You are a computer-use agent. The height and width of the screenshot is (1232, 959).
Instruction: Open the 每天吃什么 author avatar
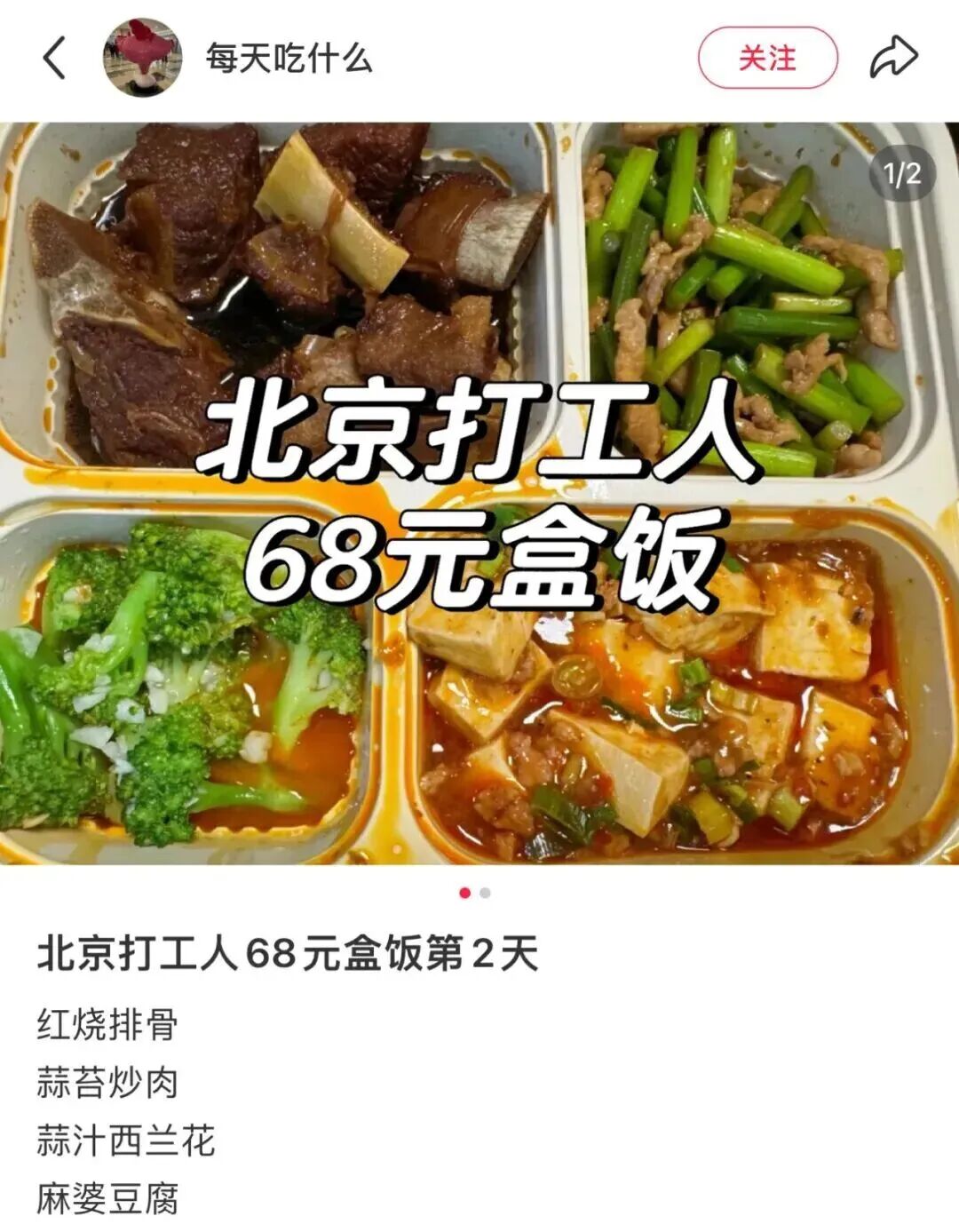pos(143,59)
